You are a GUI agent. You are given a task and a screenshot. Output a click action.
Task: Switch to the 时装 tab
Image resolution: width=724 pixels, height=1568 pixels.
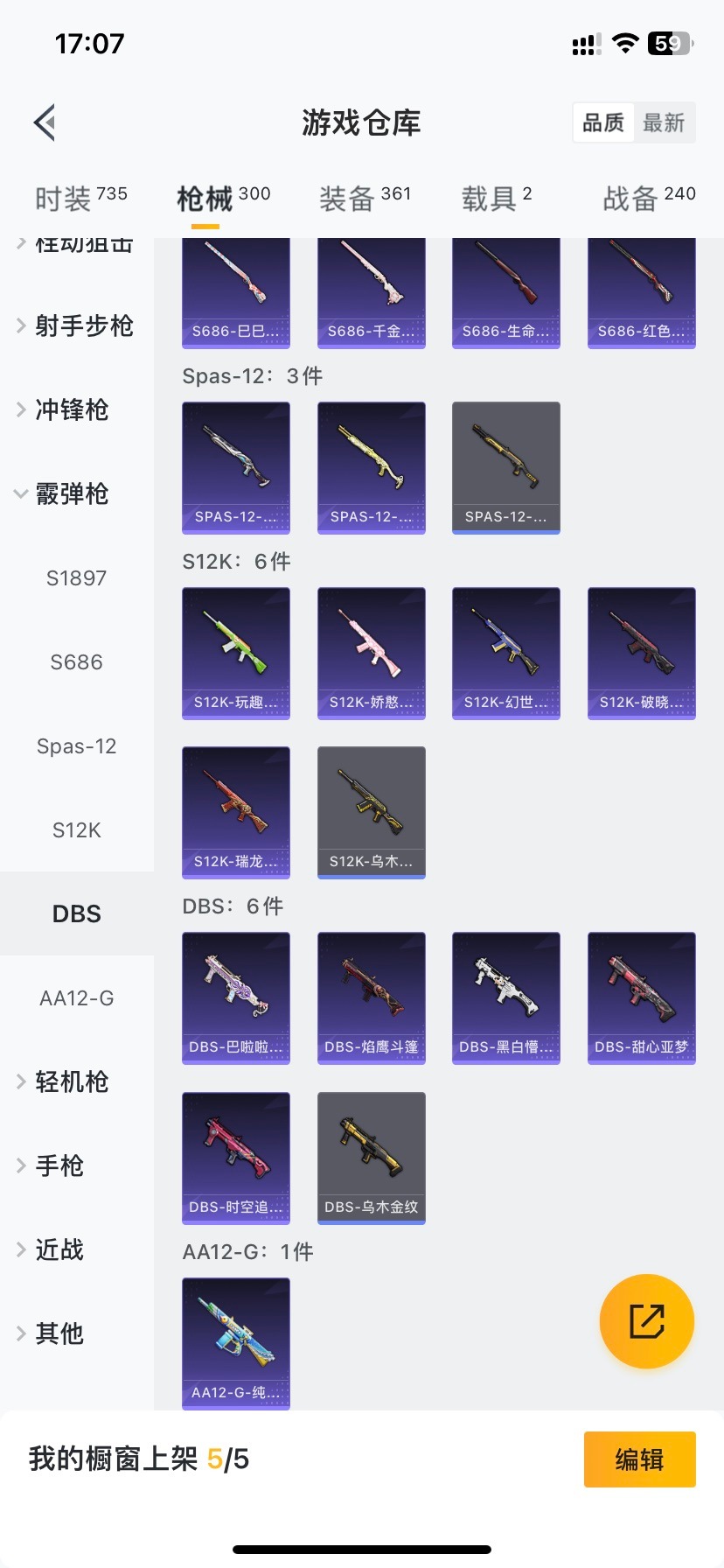(x=80, y=198)
